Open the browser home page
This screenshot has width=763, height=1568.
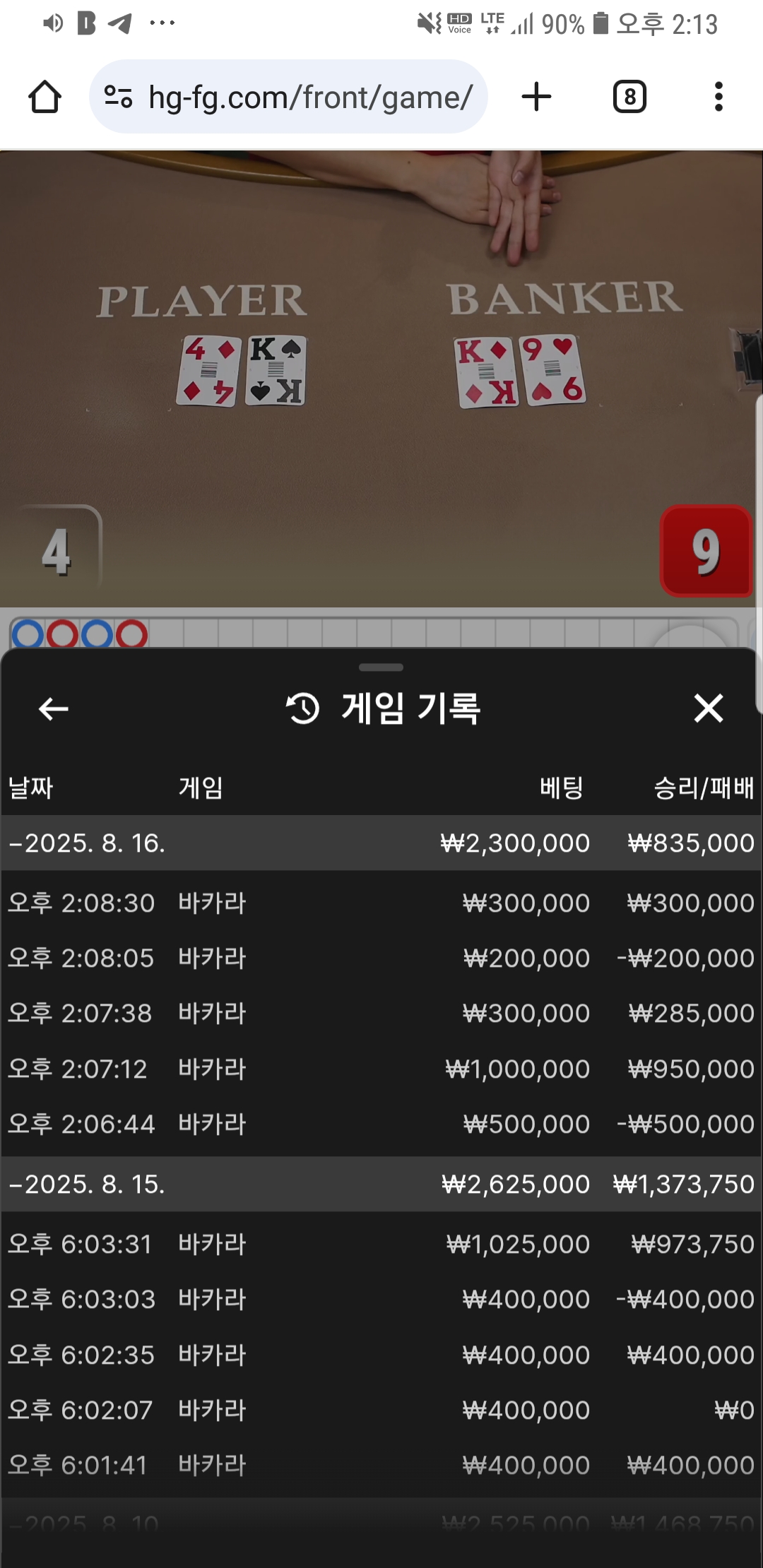coord(45,97)
